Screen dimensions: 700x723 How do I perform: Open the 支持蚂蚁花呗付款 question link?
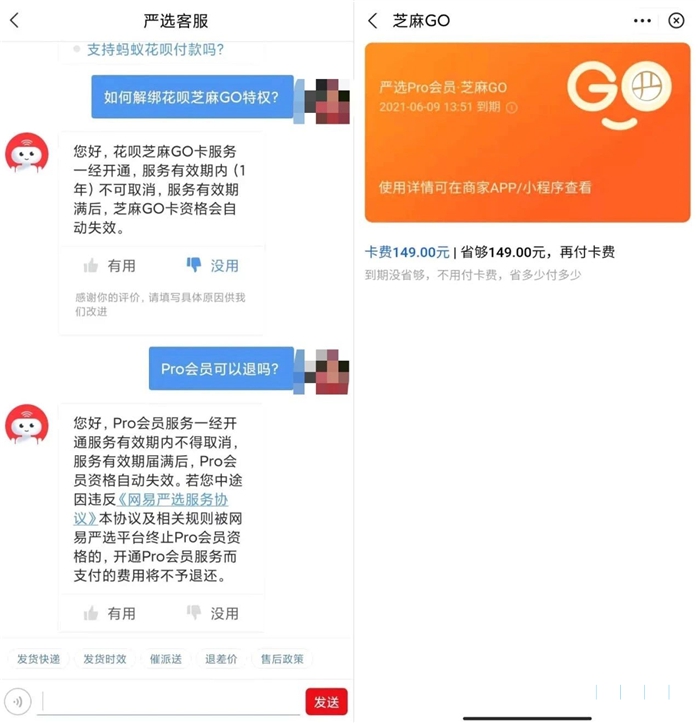coord(155,49)
